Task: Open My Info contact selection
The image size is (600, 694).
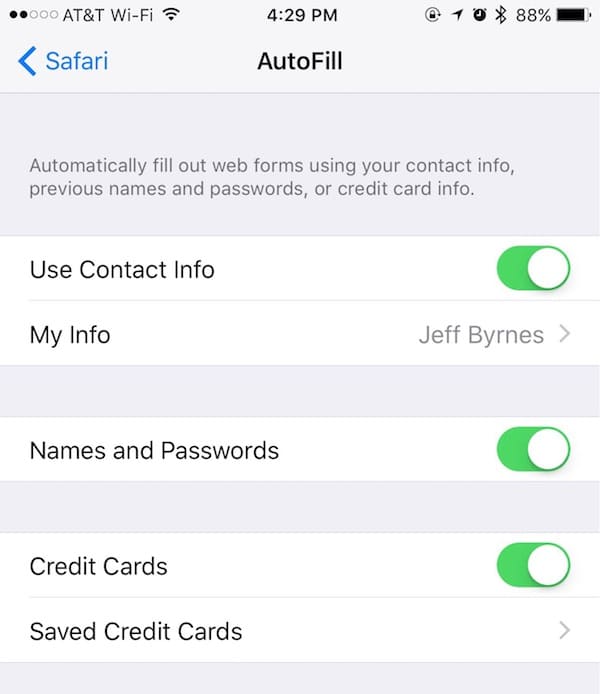Action: [x=300, y=334]
